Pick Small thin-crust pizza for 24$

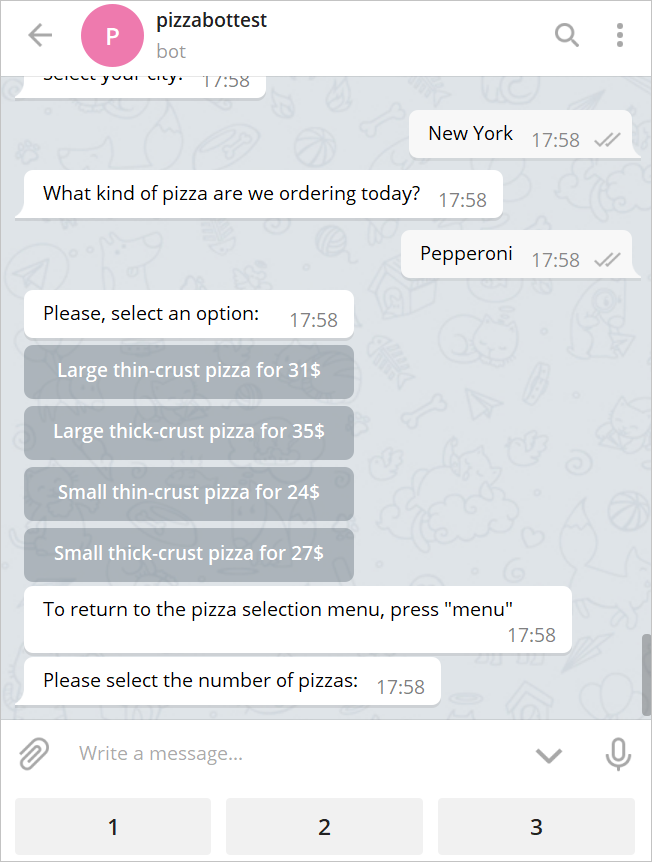click(x=189, y=493)
